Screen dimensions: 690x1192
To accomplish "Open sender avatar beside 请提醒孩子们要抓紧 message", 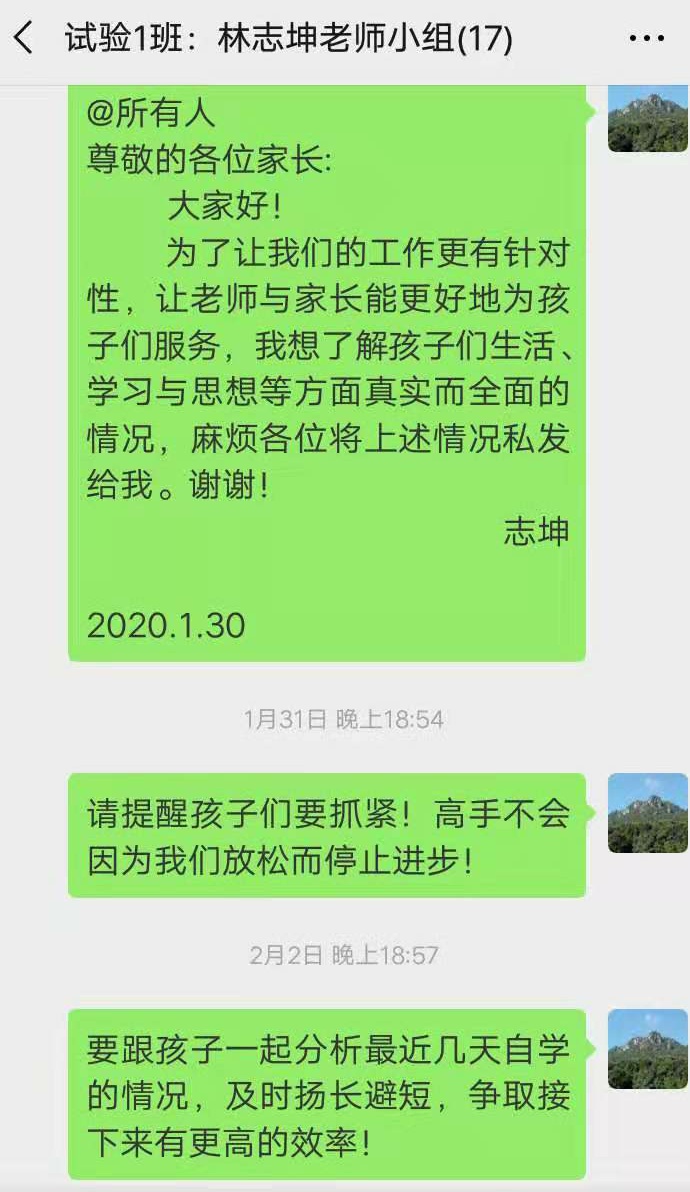I will pos(647,812).
